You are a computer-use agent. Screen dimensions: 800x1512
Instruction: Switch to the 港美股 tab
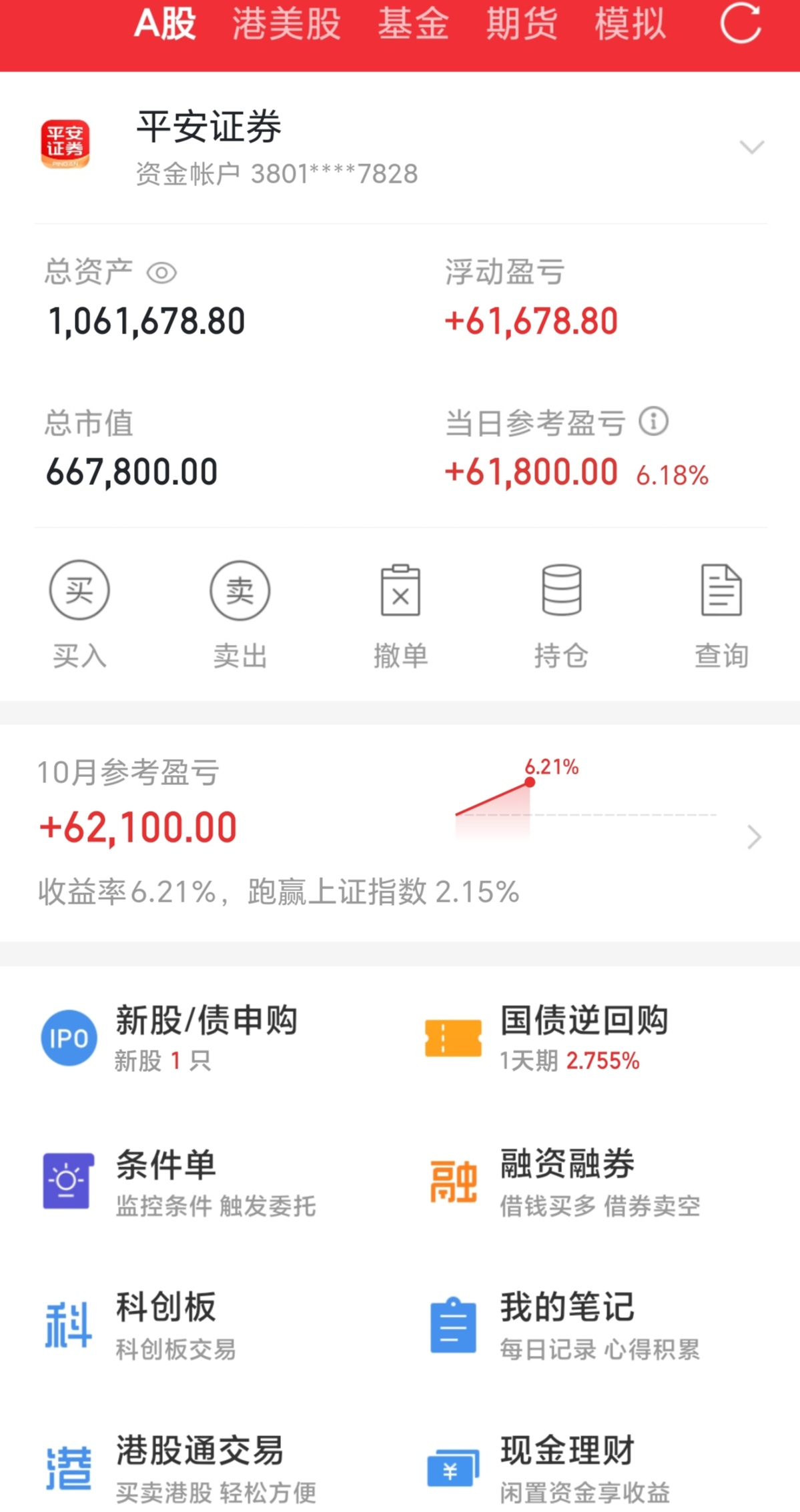(x=287, y=24)
